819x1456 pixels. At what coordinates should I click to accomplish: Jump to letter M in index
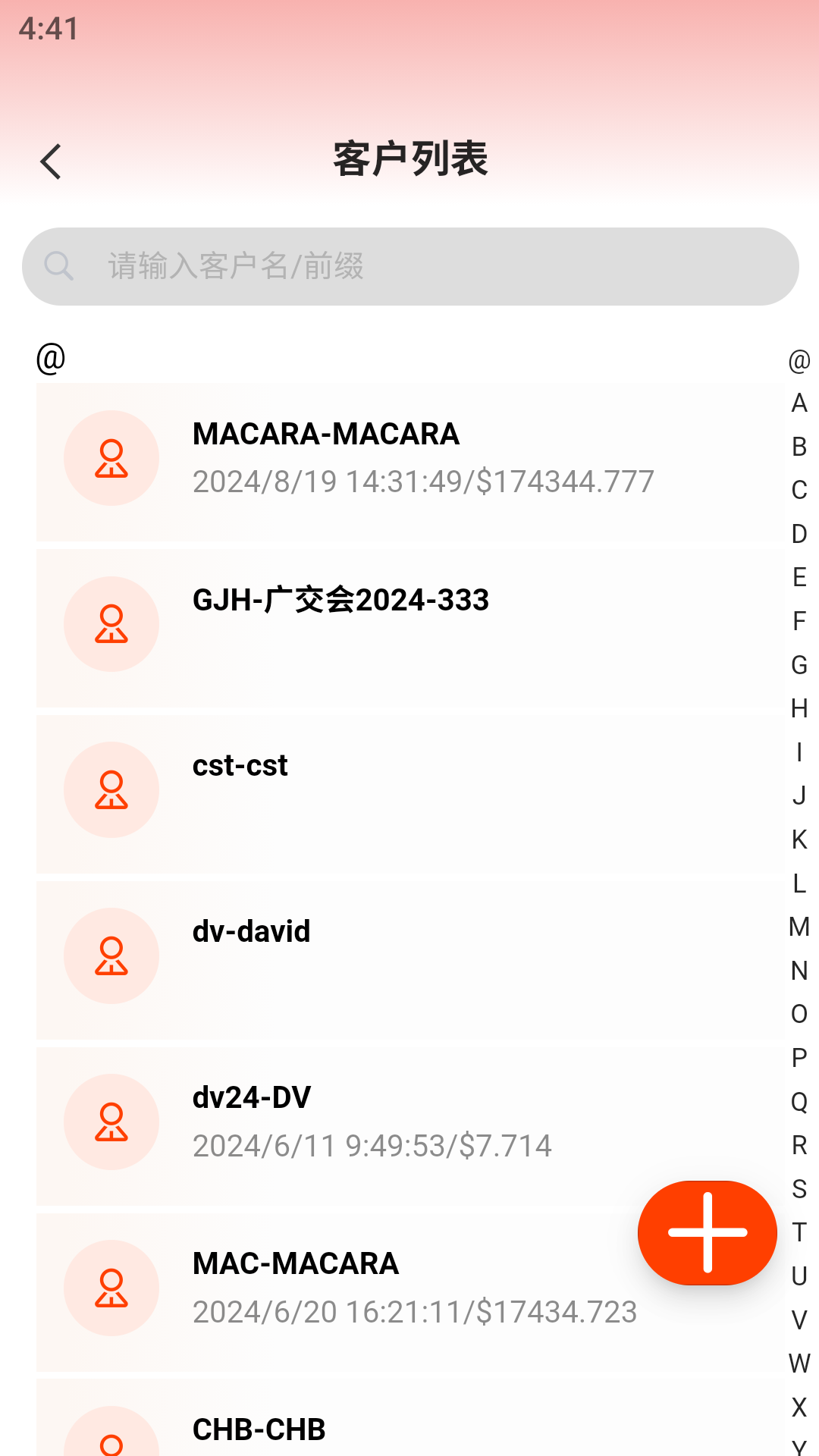(799, 927)
